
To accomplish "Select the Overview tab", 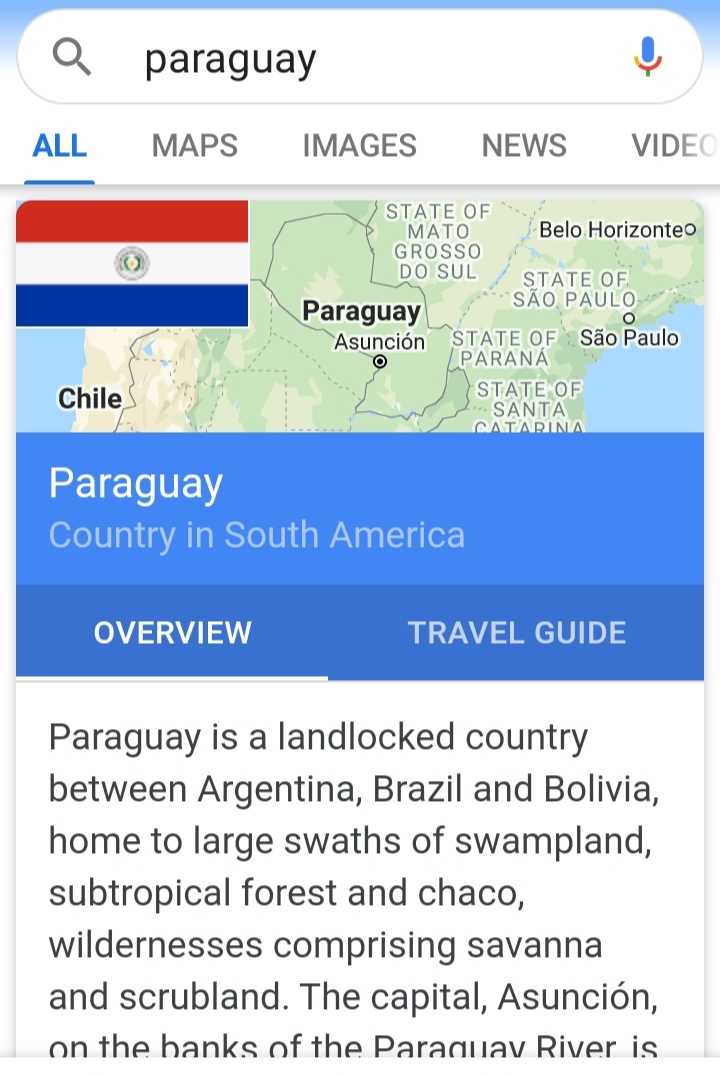I will pos(172,632).
